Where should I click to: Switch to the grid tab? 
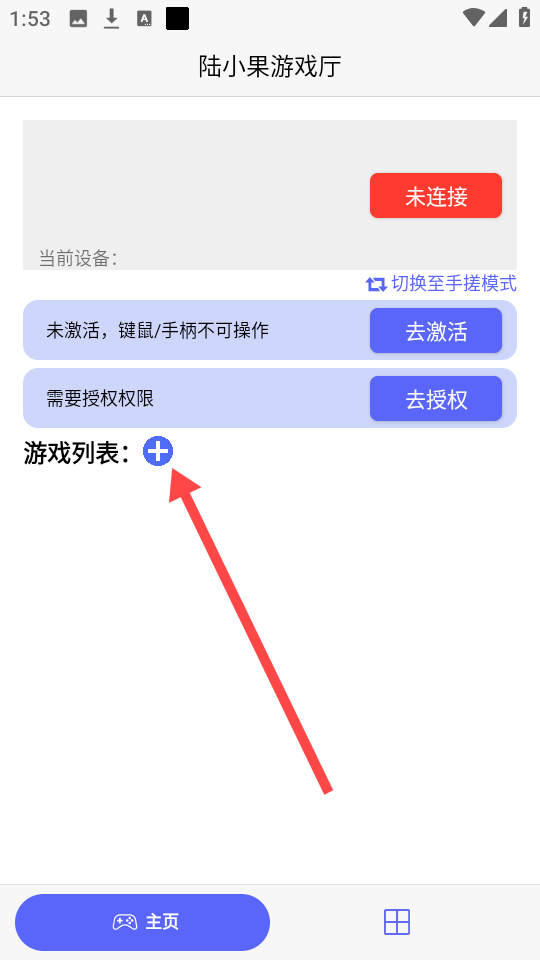(x=397, y=922)
